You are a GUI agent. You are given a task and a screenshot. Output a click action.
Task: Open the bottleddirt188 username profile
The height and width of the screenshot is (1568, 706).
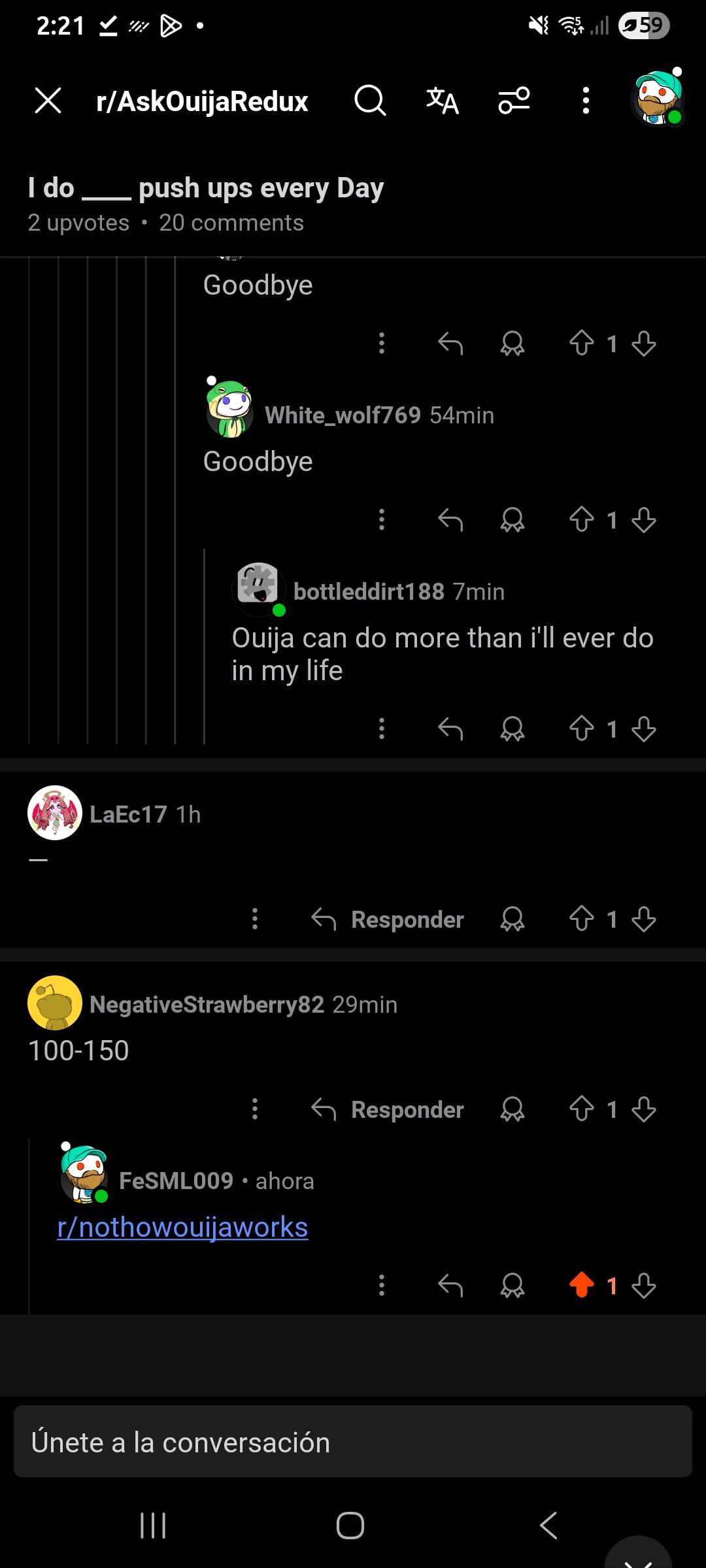pyautogui.click(x=369, y=591)
